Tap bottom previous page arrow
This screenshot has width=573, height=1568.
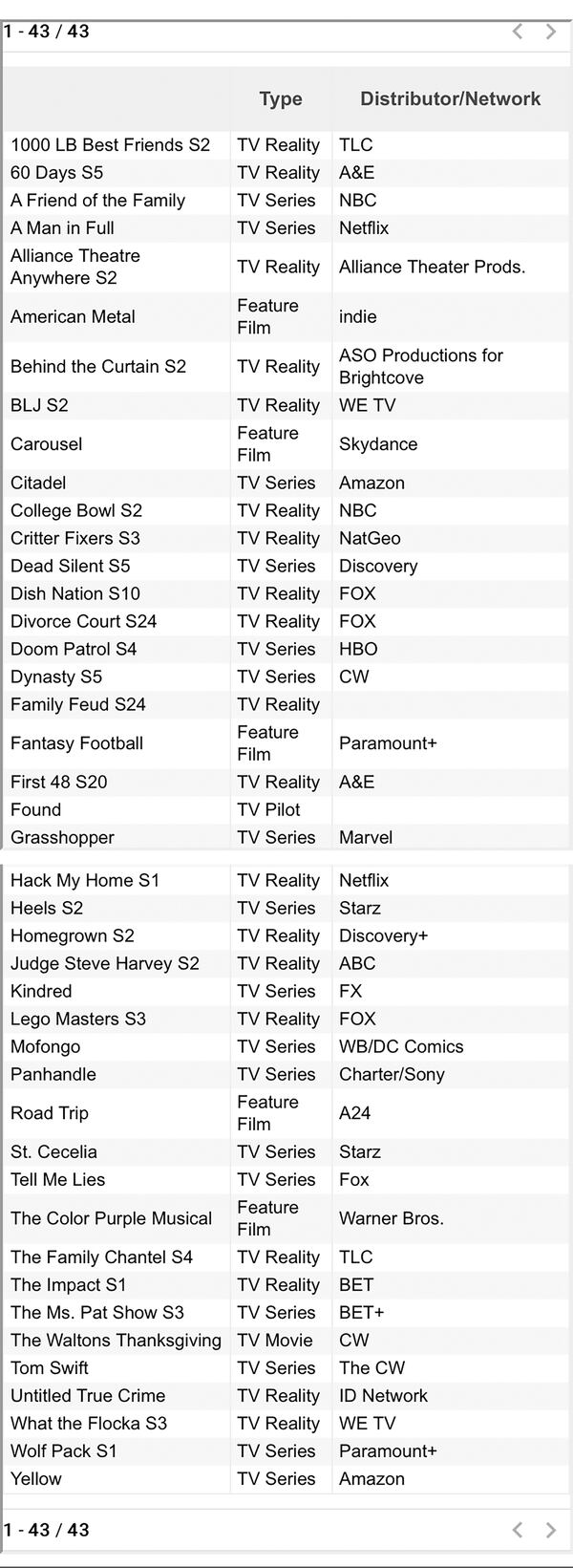518,1530
